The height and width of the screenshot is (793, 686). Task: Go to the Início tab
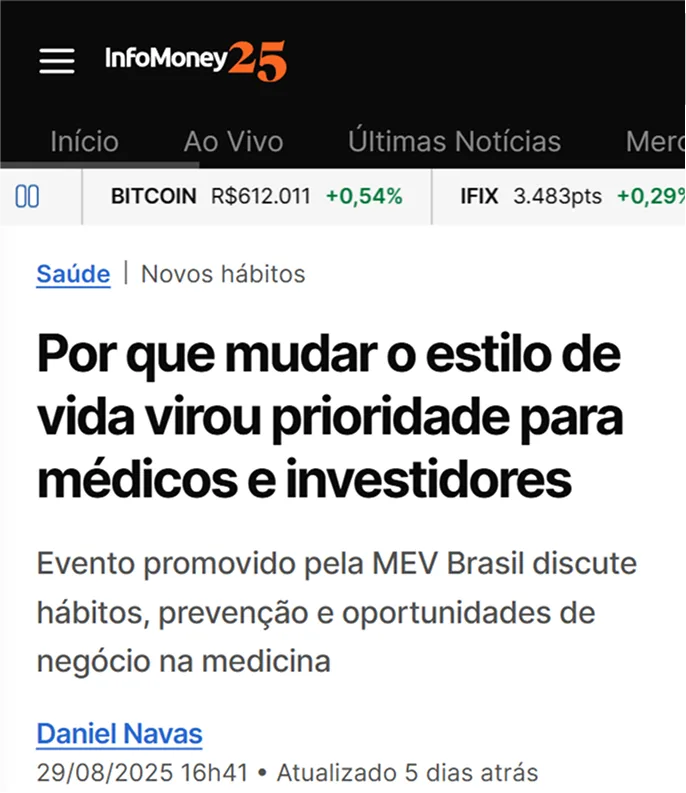coord(84,142)
